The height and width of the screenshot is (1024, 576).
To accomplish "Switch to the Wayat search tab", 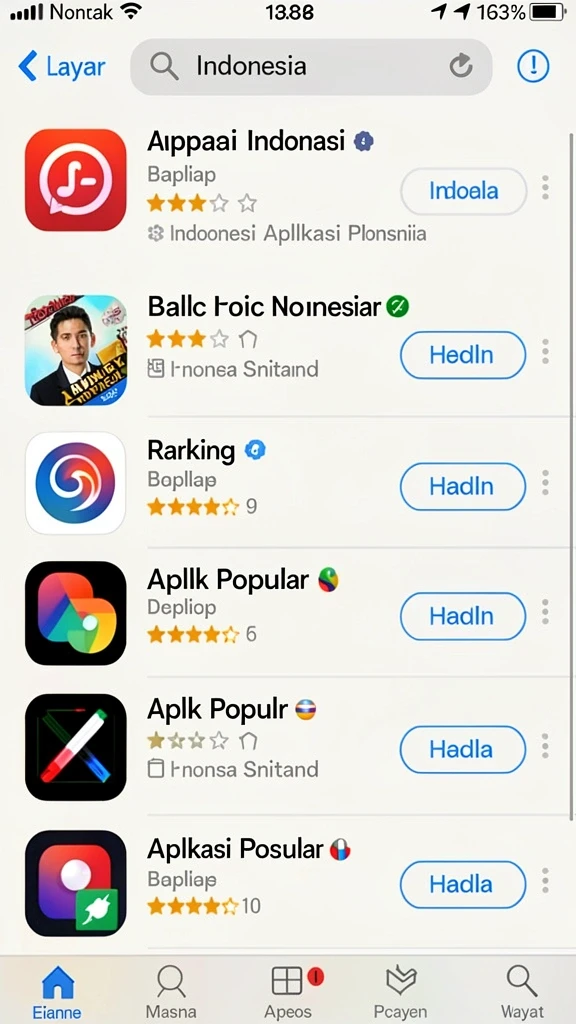I will [522, 993].
